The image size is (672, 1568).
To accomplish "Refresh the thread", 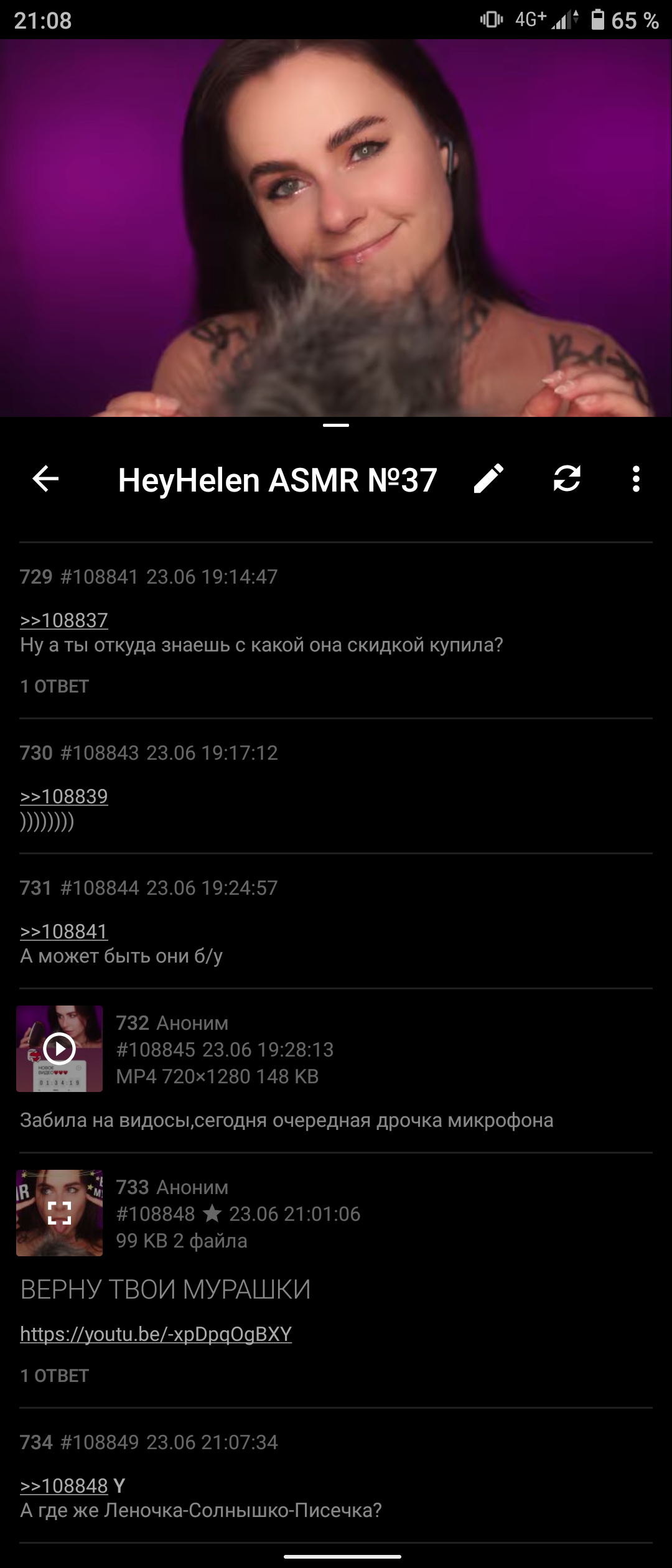I will tap(567, 479).
